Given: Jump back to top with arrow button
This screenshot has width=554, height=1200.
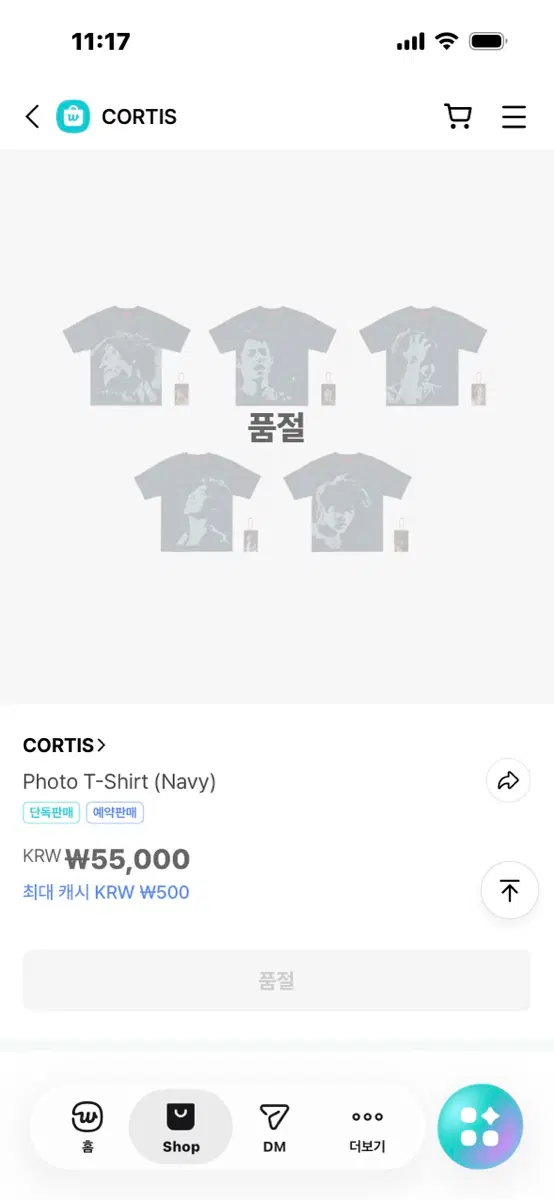Looking at the screenshot, I should click(x=510, y=890).
